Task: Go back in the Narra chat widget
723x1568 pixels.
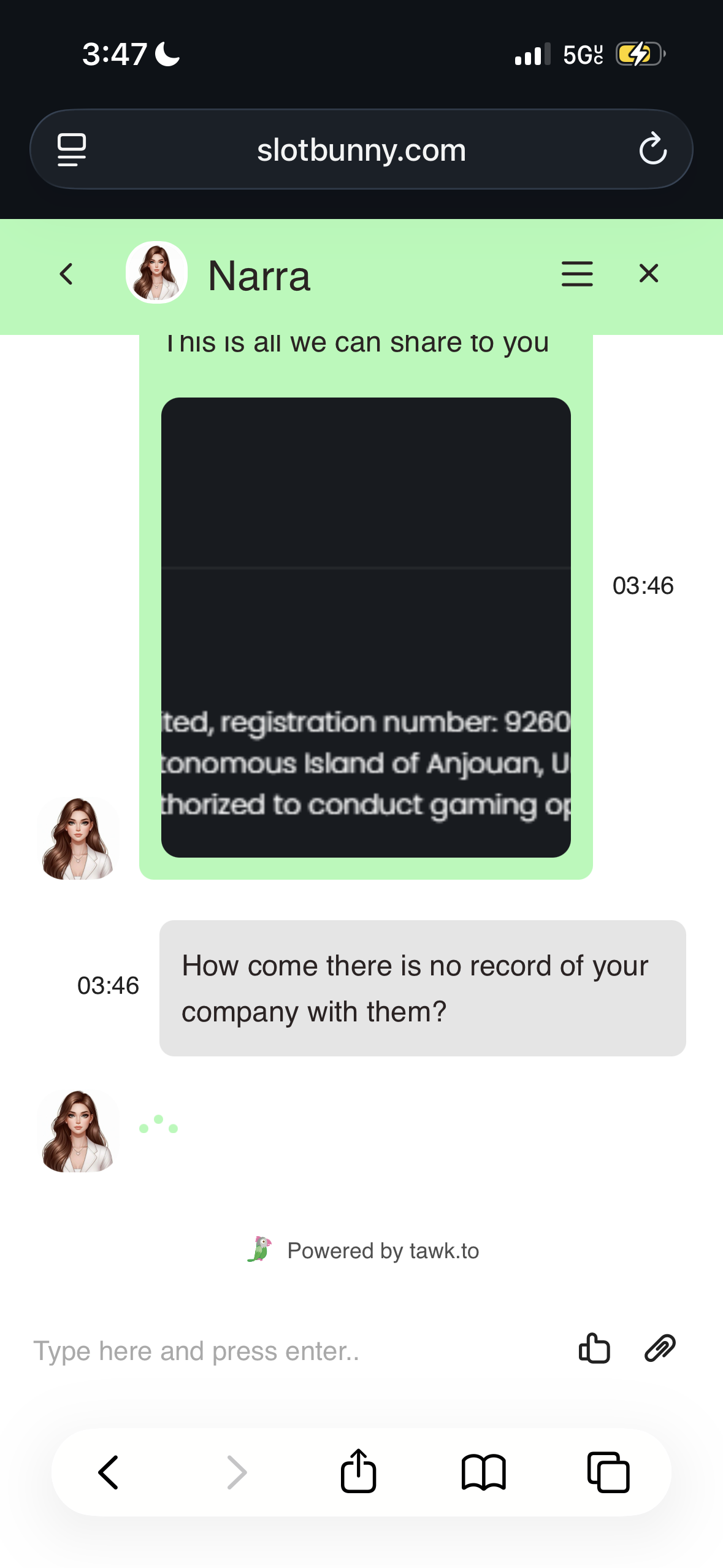Action: coord(66,274)
